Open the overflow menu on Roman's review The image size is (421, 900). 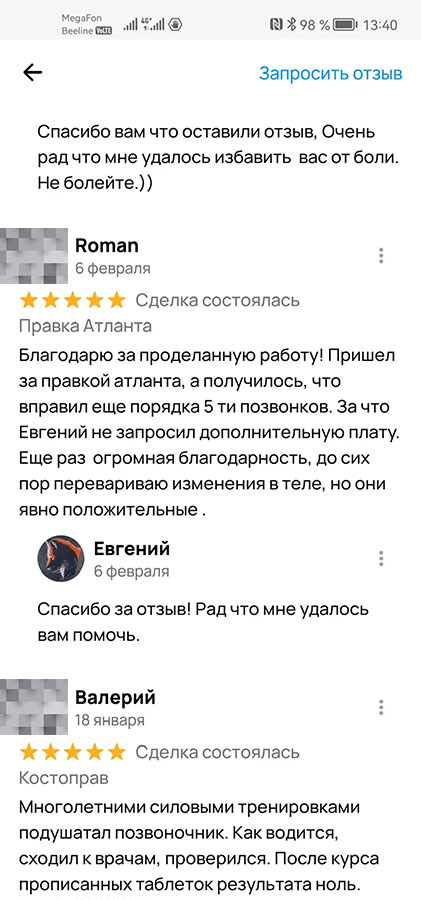click(x=381, y=255)
